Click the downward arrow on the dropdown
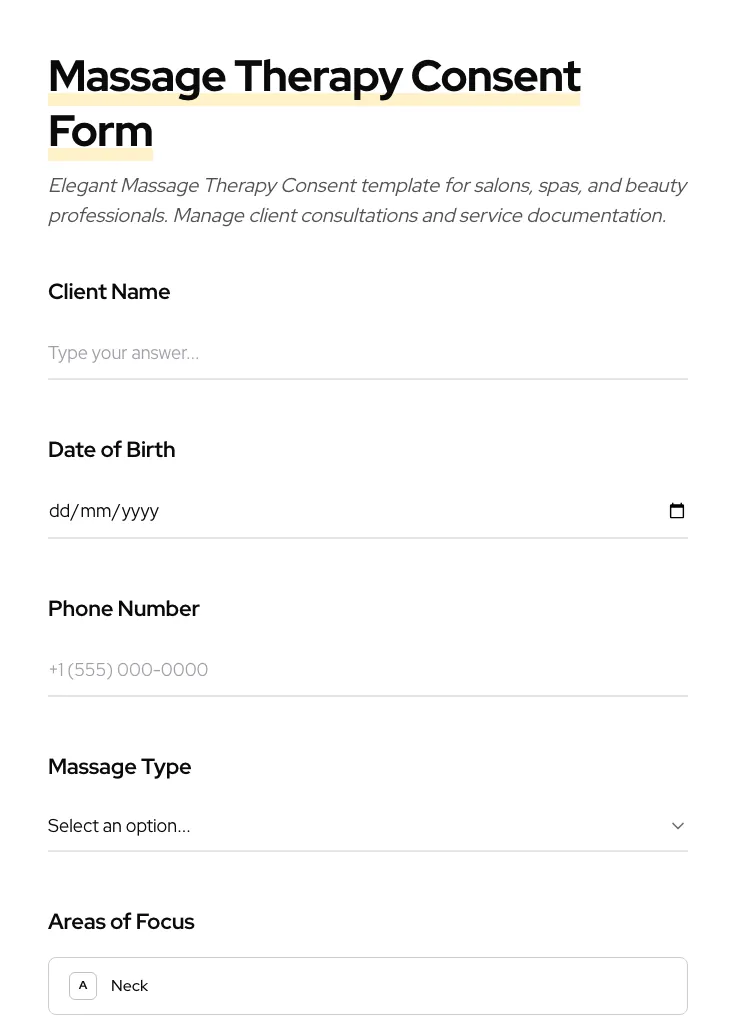The height and width of the screenshot is (1024, 736). 678,825
